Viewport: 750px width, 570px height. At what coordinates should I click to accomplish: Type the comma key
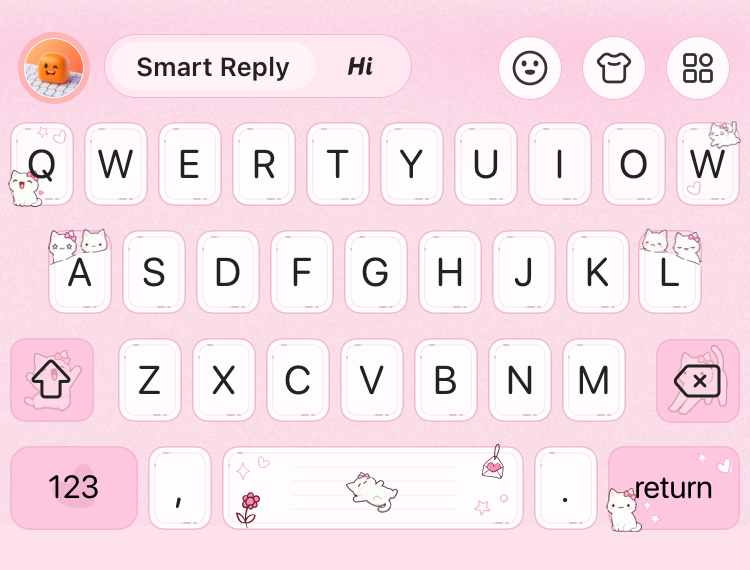coord(180,487)
